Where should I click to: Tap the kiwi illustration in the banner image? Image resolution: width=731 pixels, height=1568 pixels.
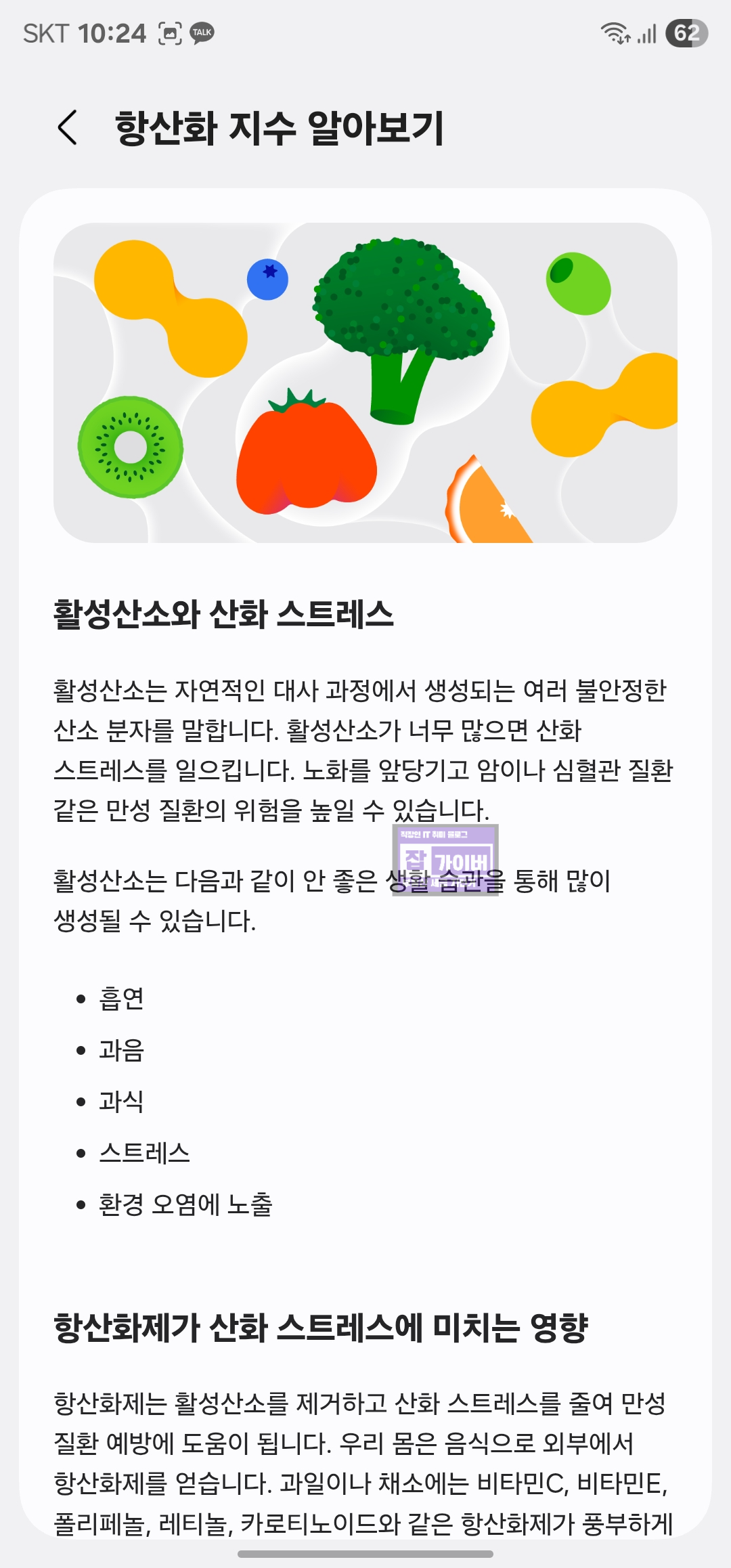coord(131,447)
